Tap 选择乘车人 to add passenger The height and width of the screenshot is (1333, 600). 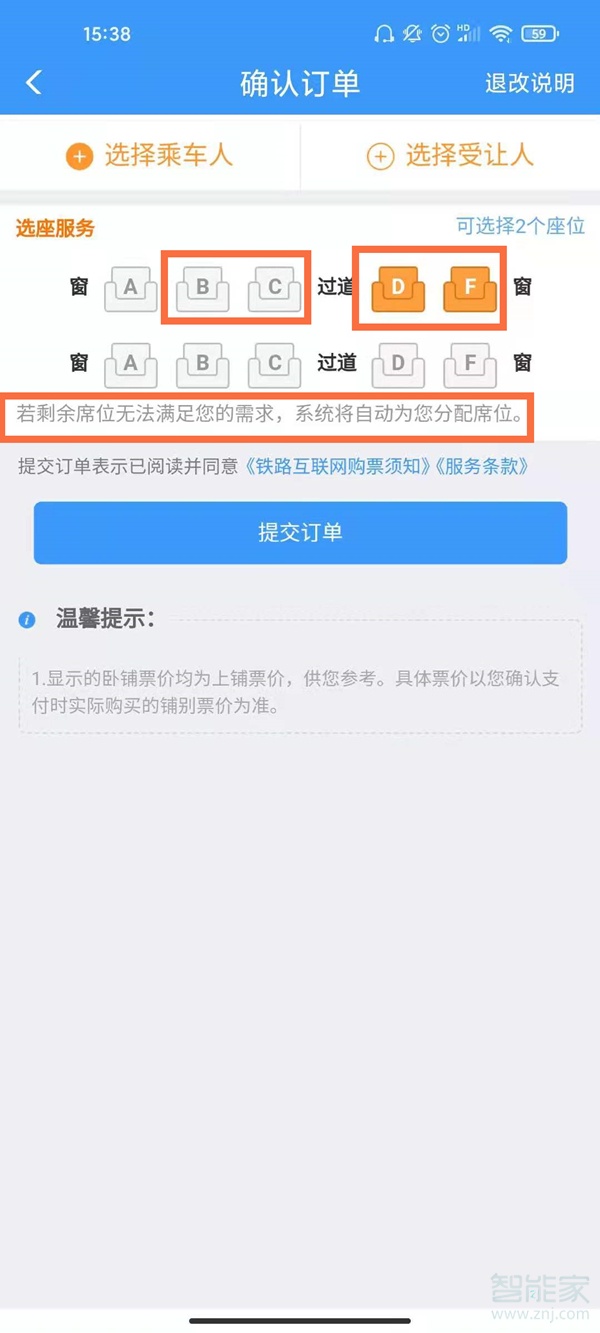150,155
